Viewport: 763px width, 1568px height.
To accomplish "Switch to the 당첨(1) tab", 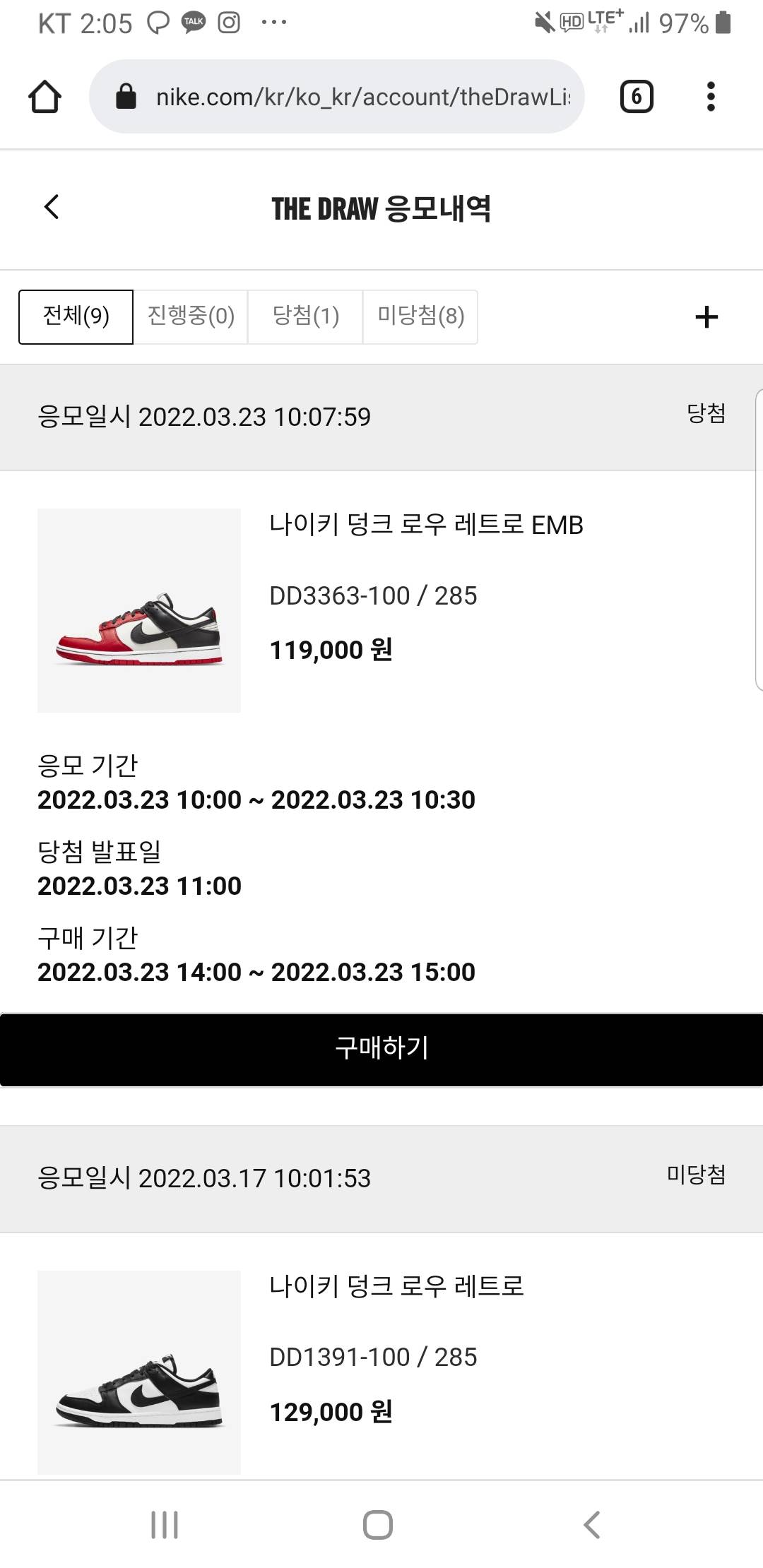I will tap(305, 316).
